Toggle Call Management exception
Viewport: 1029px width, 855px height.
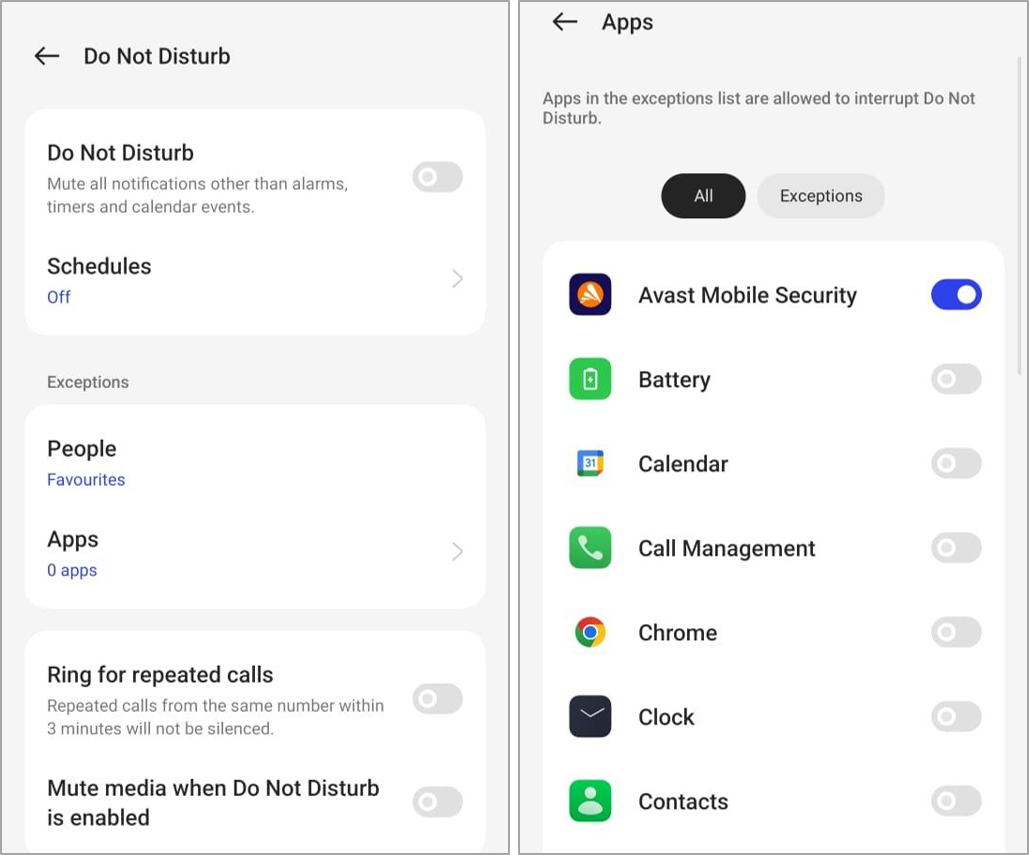pos(956,548)
